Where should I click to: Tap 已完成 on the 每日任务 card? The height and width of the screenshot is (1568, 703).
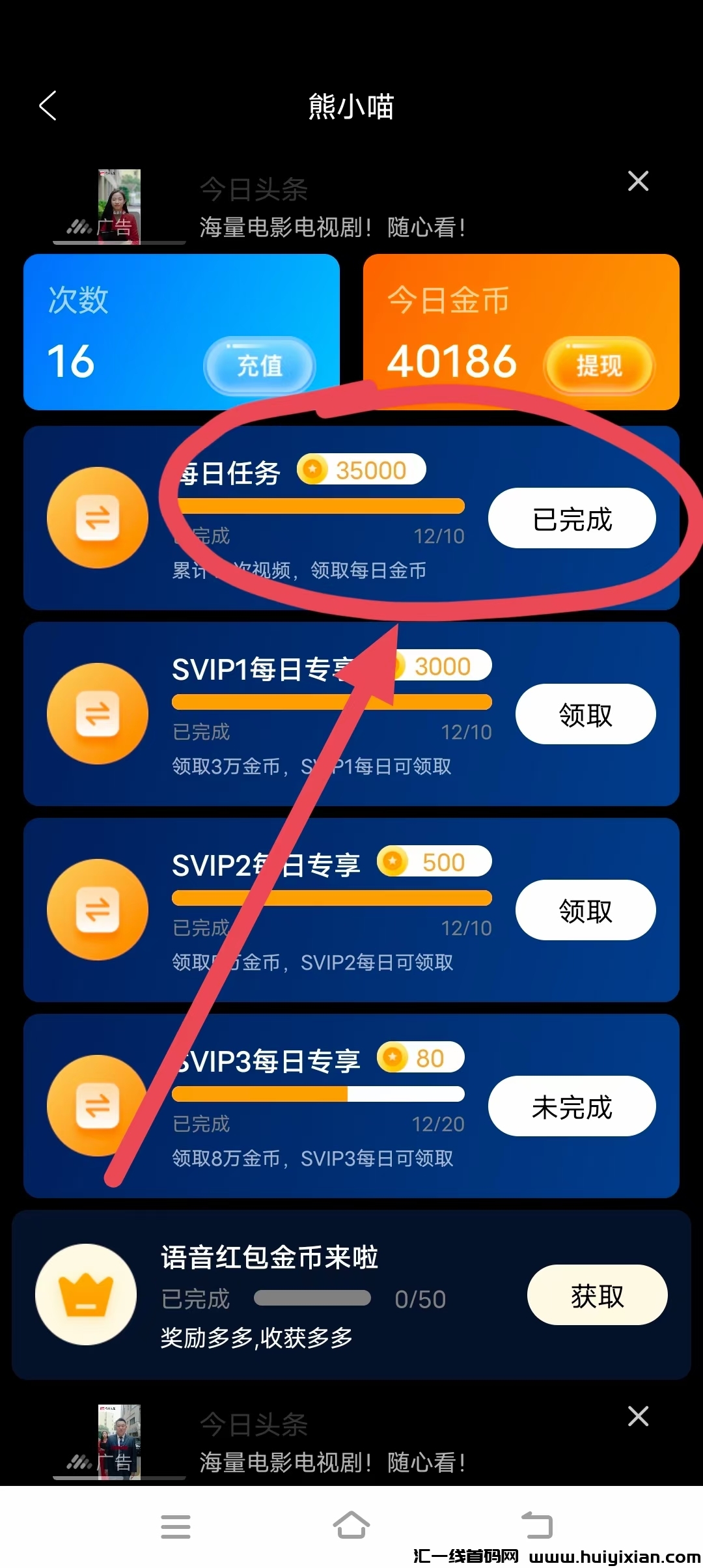(x=572, y=518)
